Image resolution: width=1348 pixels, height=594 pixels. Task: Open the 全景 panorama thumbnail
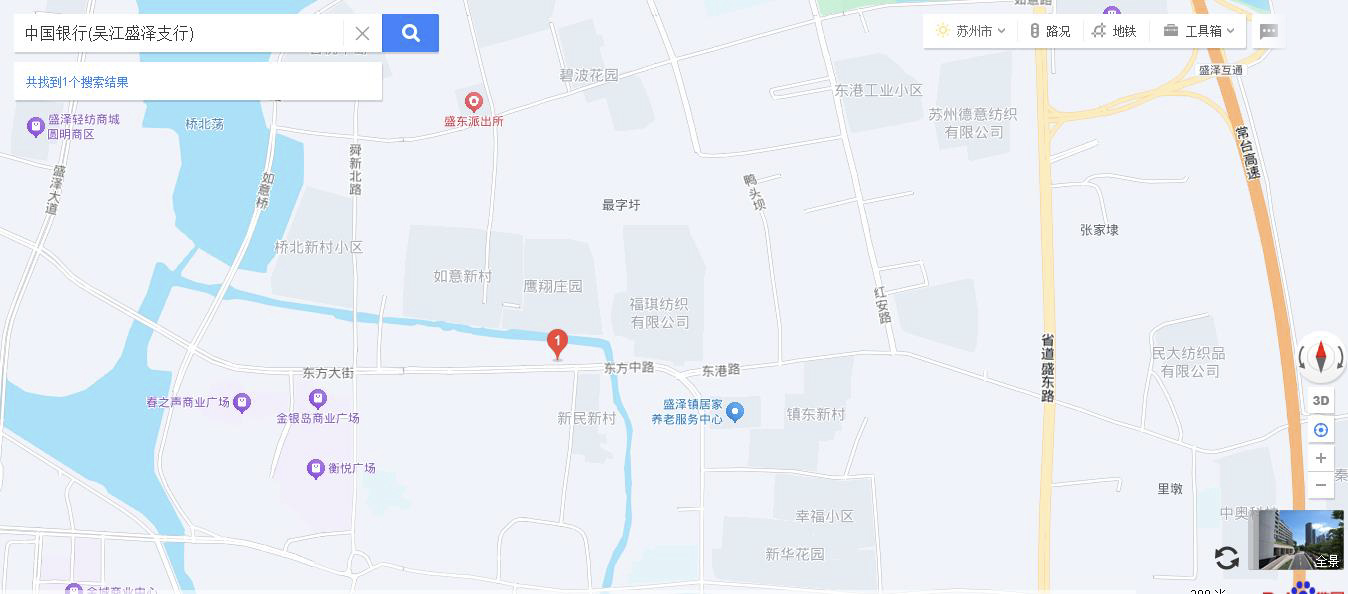coord(1296,540)
